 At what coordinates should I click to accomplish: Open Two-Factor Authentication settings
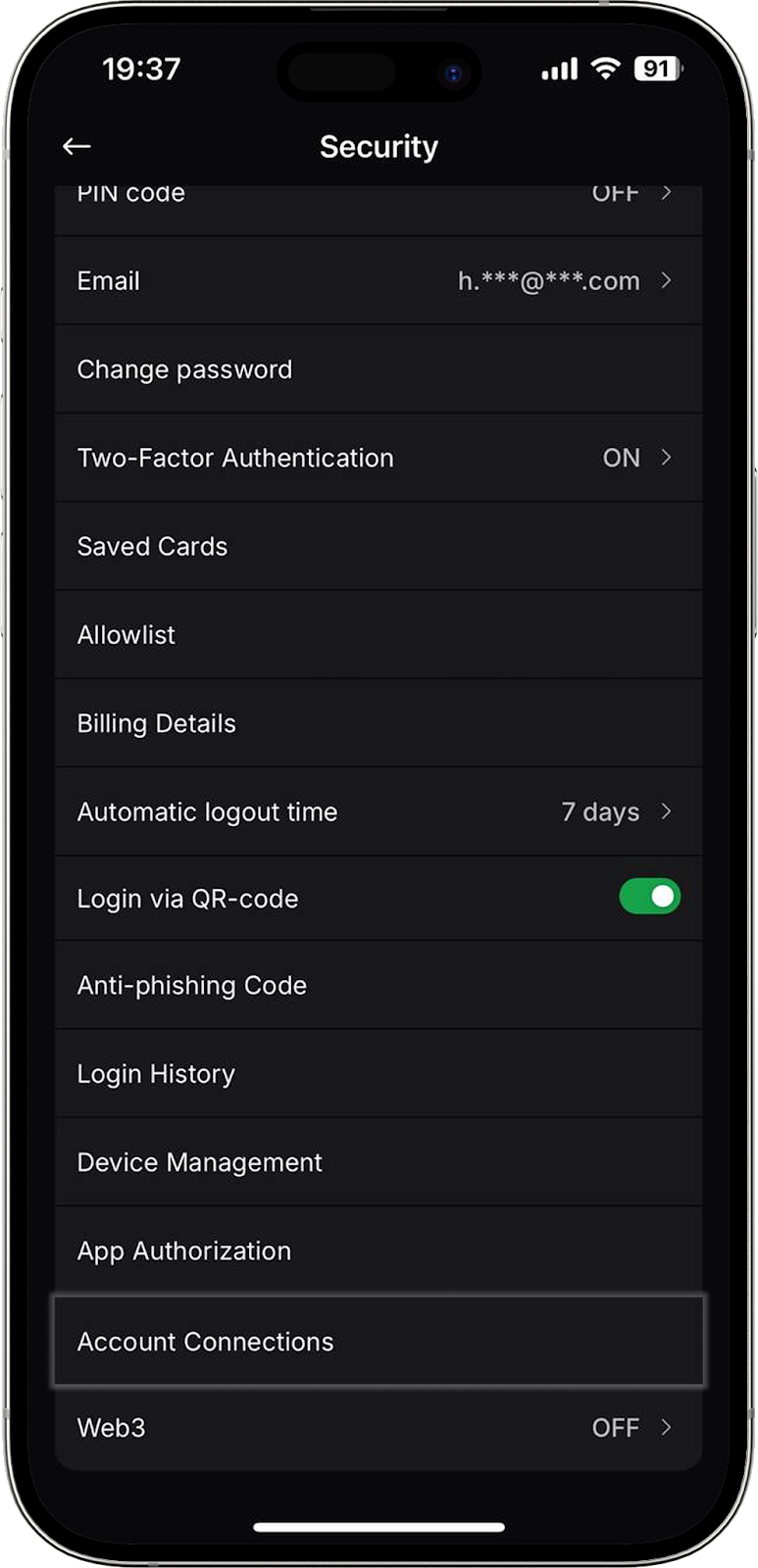click(378, 458)
